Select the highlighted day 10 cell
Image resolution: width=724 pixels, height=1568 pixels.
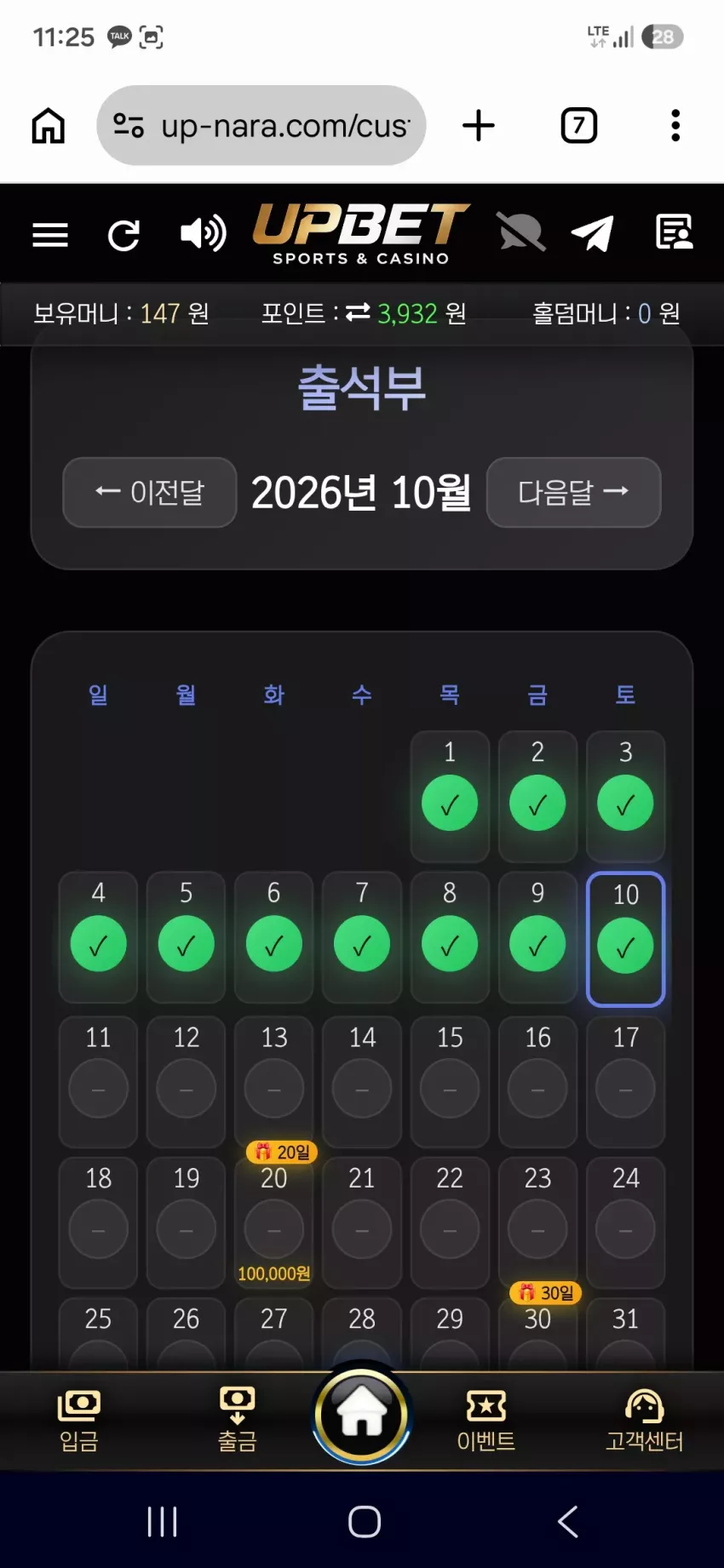point(625,939)
